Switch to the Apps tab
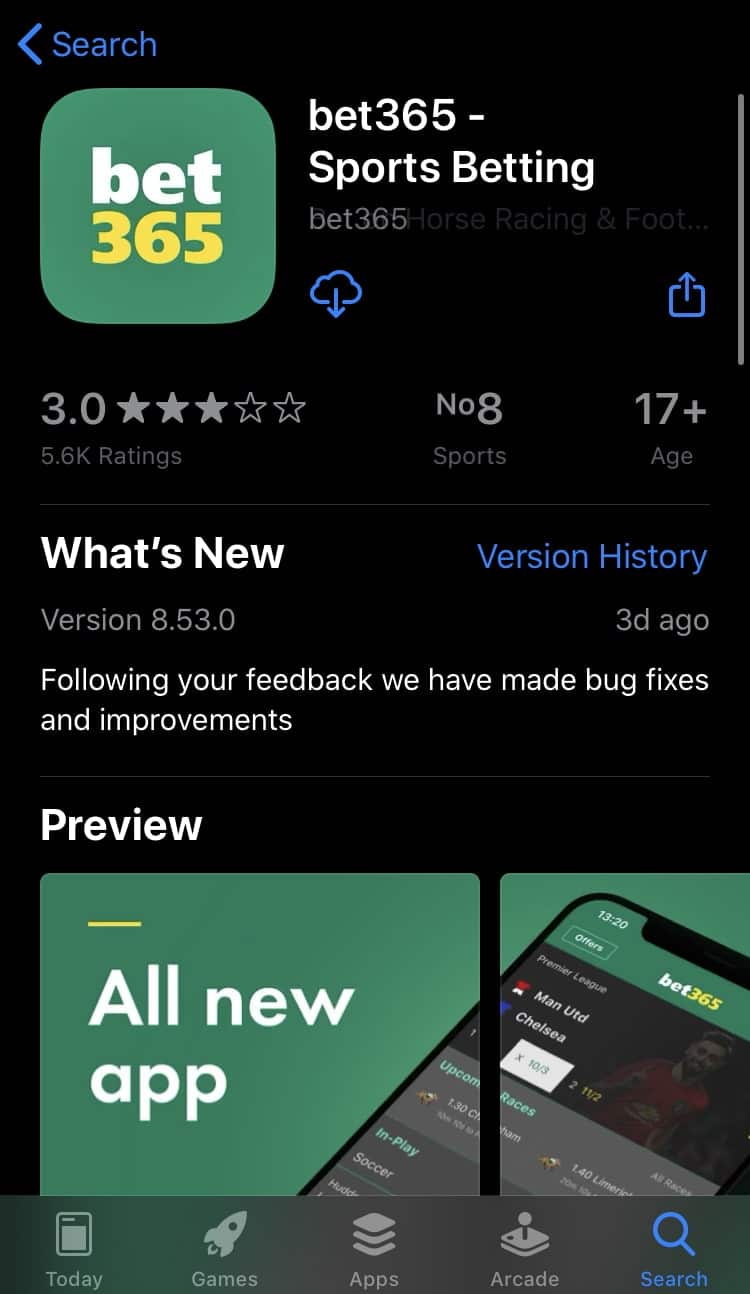The height and width of the screenshot is (1294, 750). pos(374,1247)
